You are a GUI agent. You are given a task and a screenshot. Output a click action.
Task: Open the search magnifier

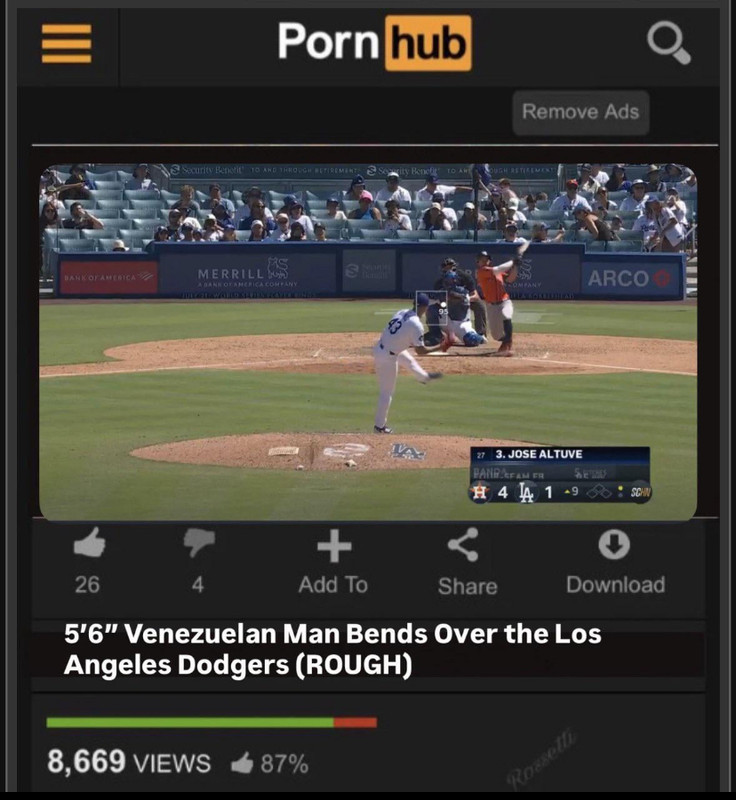[x=668, y=43]
